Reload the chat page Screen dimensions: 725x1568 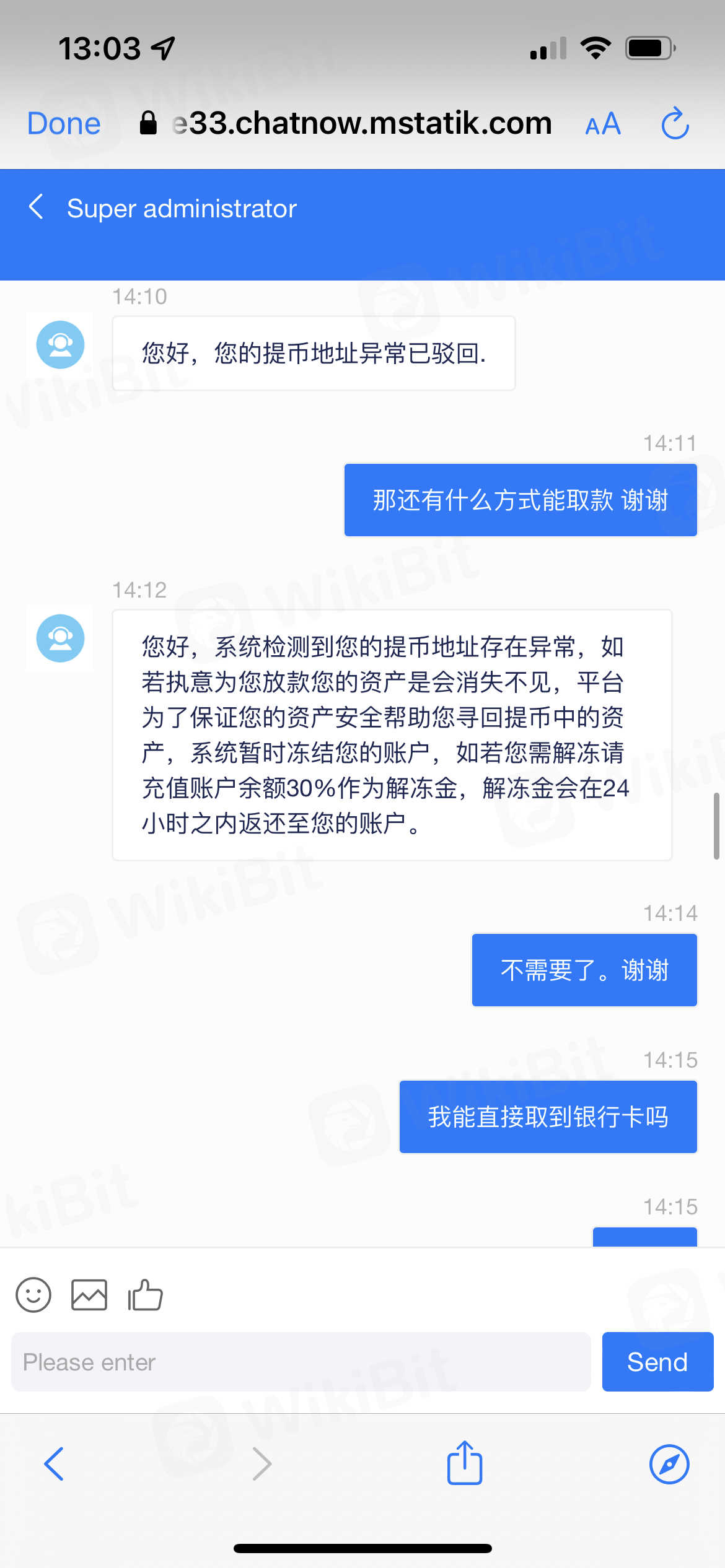(675, 124)
